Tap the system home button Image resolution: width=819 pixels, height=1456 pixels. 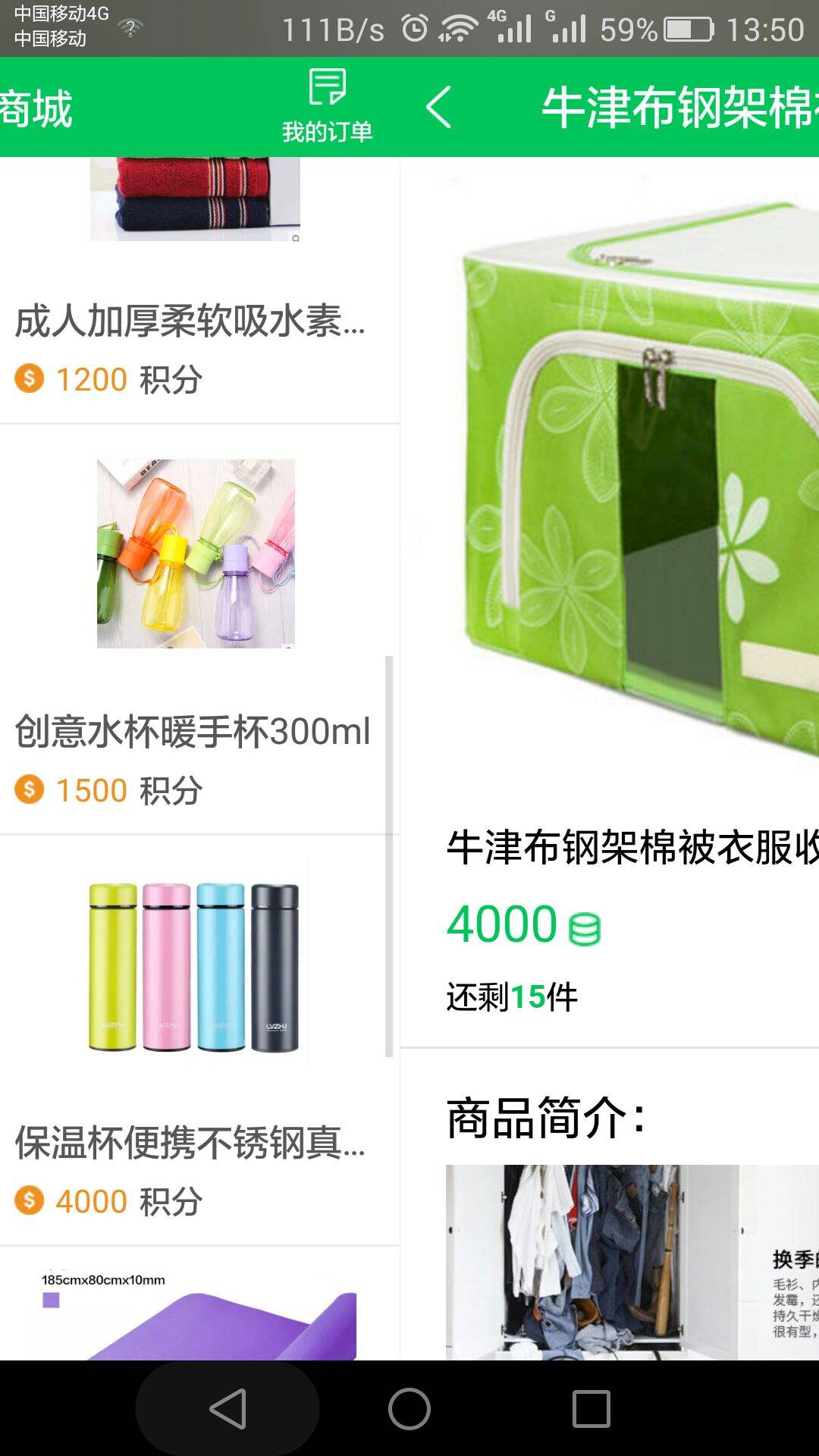click(409, 1409)
